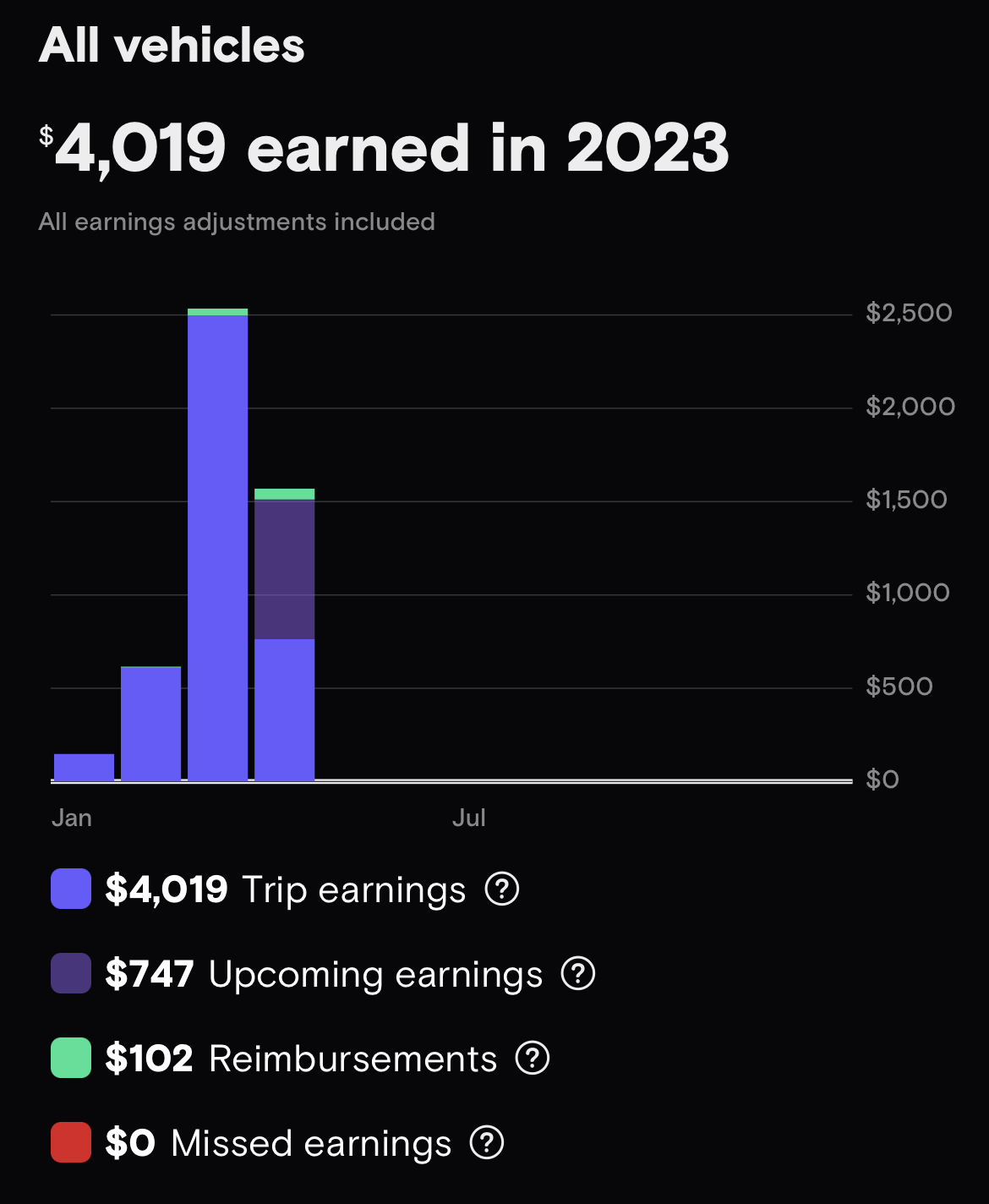
Task: Click the Missed earnings red legend swatch
Action: 71,1143
